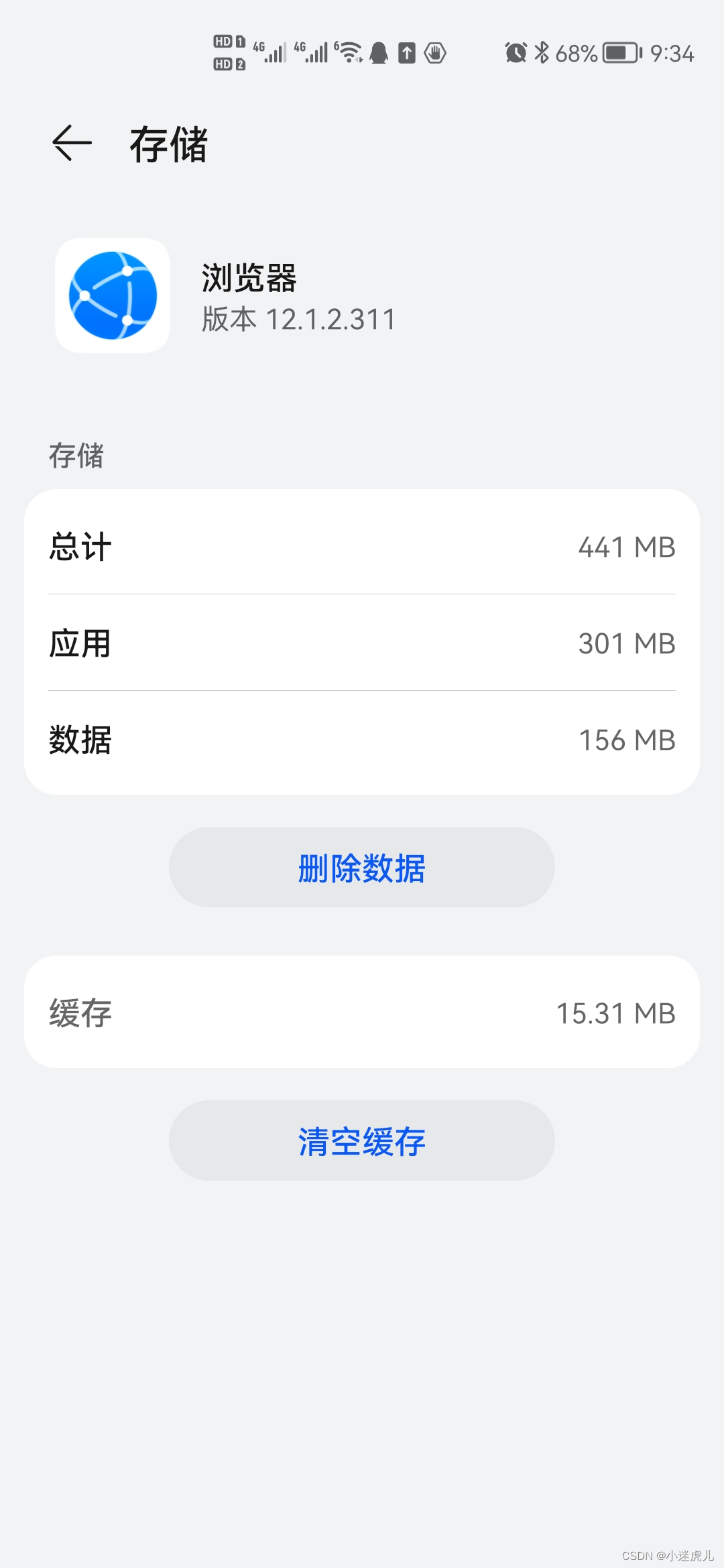Open the back arrow to leave 存储

72,143
